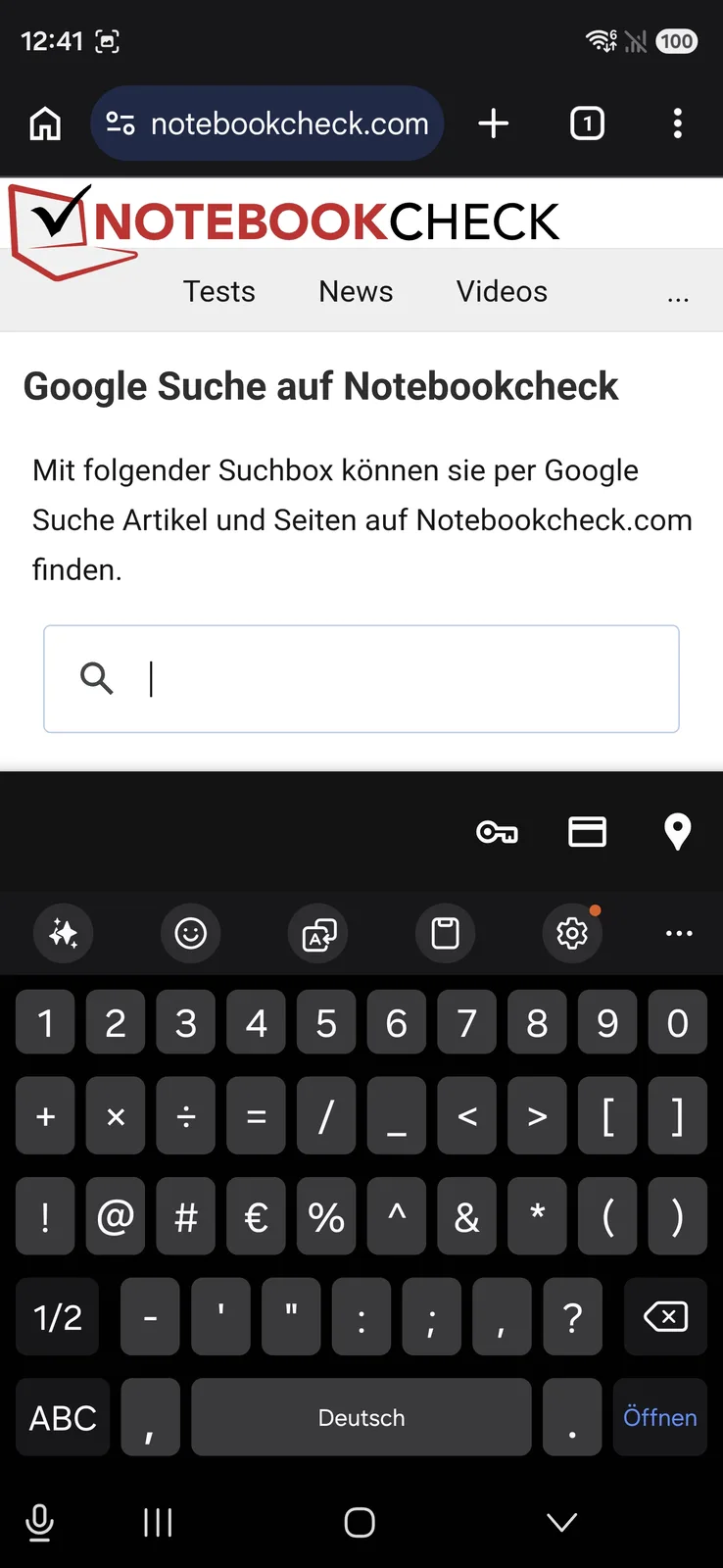
Task: Open saved payment cards autofill
Action: (x=587, y=832)
